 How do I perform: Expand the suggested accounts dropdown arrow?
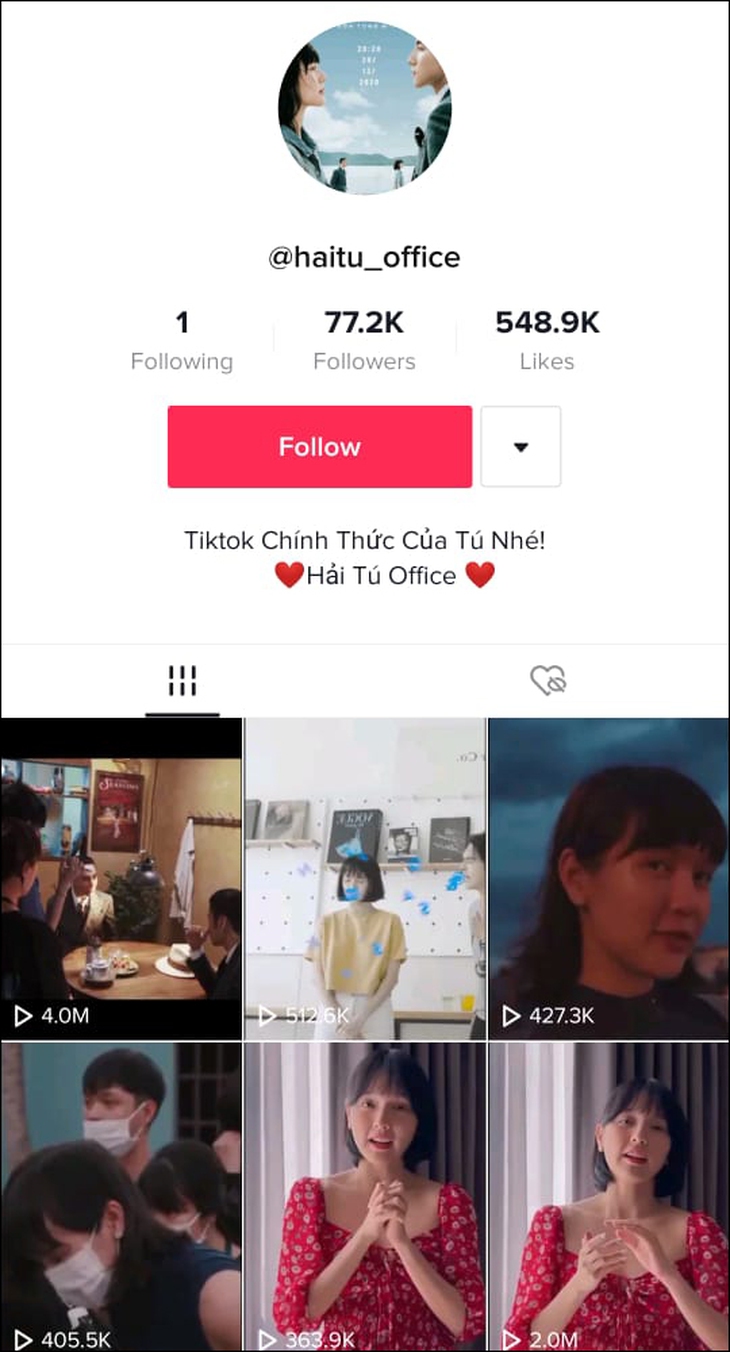(x=520, y=447)
